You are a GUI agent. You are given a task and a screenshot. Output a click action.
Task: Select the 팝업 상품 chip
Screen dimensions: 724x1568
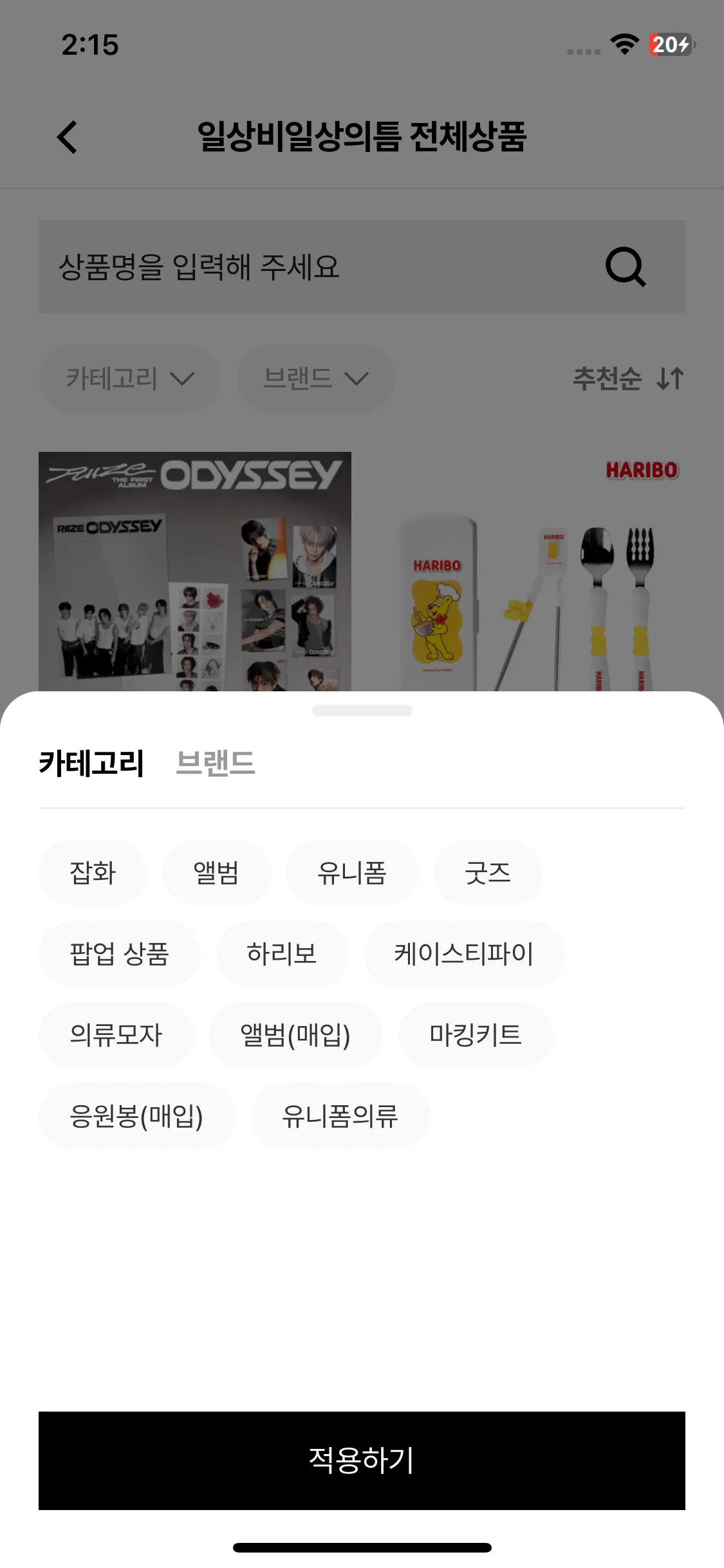119,954
